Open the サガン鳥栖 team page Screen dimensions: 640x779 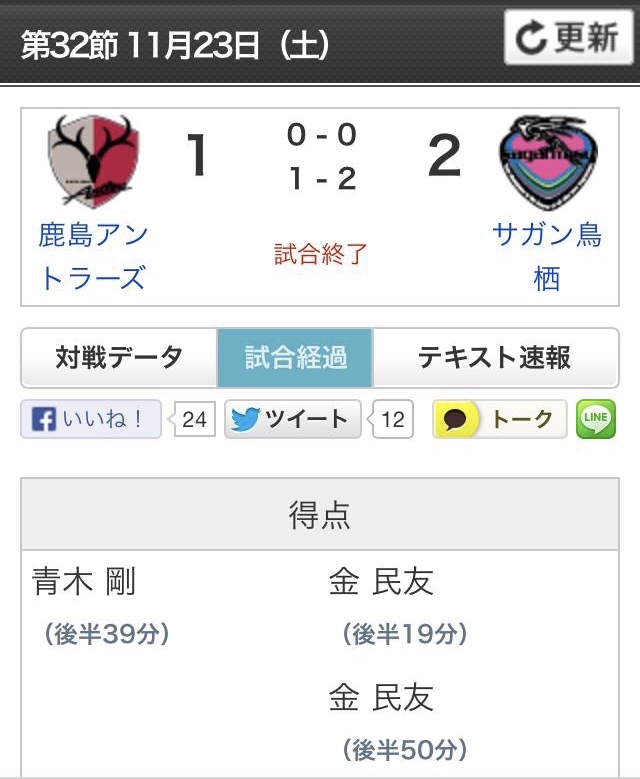[546, 256]
